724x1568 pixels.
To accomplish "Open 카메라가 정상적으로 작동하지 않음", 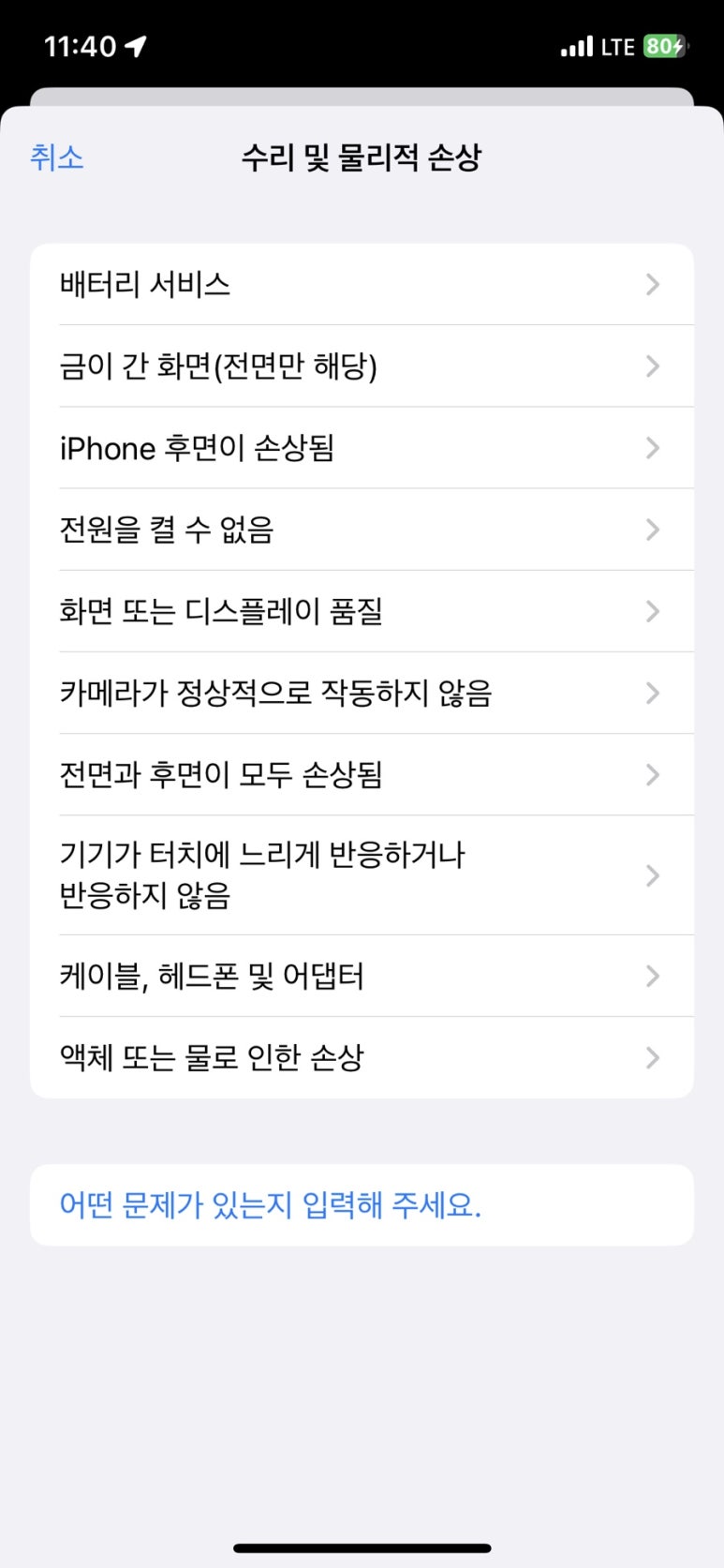I will click(x=361, y=693).
